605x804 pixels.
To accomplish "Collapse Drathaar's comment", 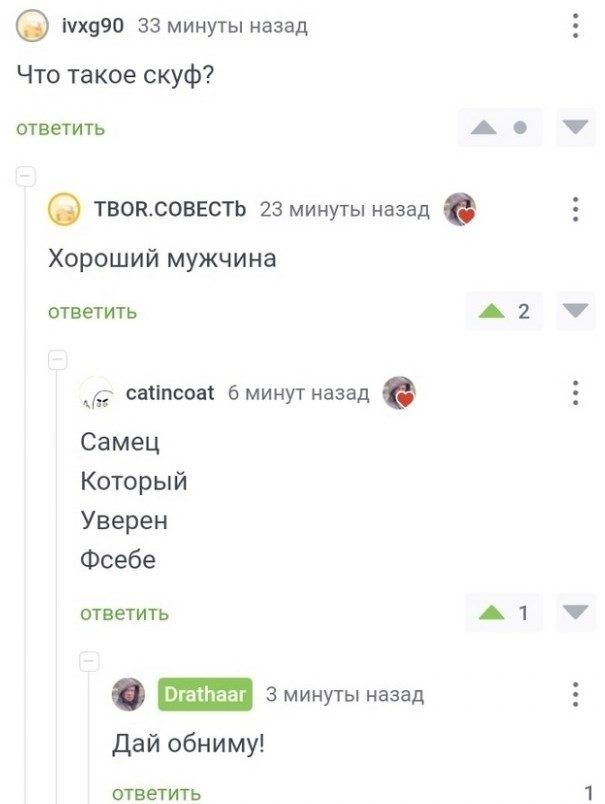I will point(91,661).
